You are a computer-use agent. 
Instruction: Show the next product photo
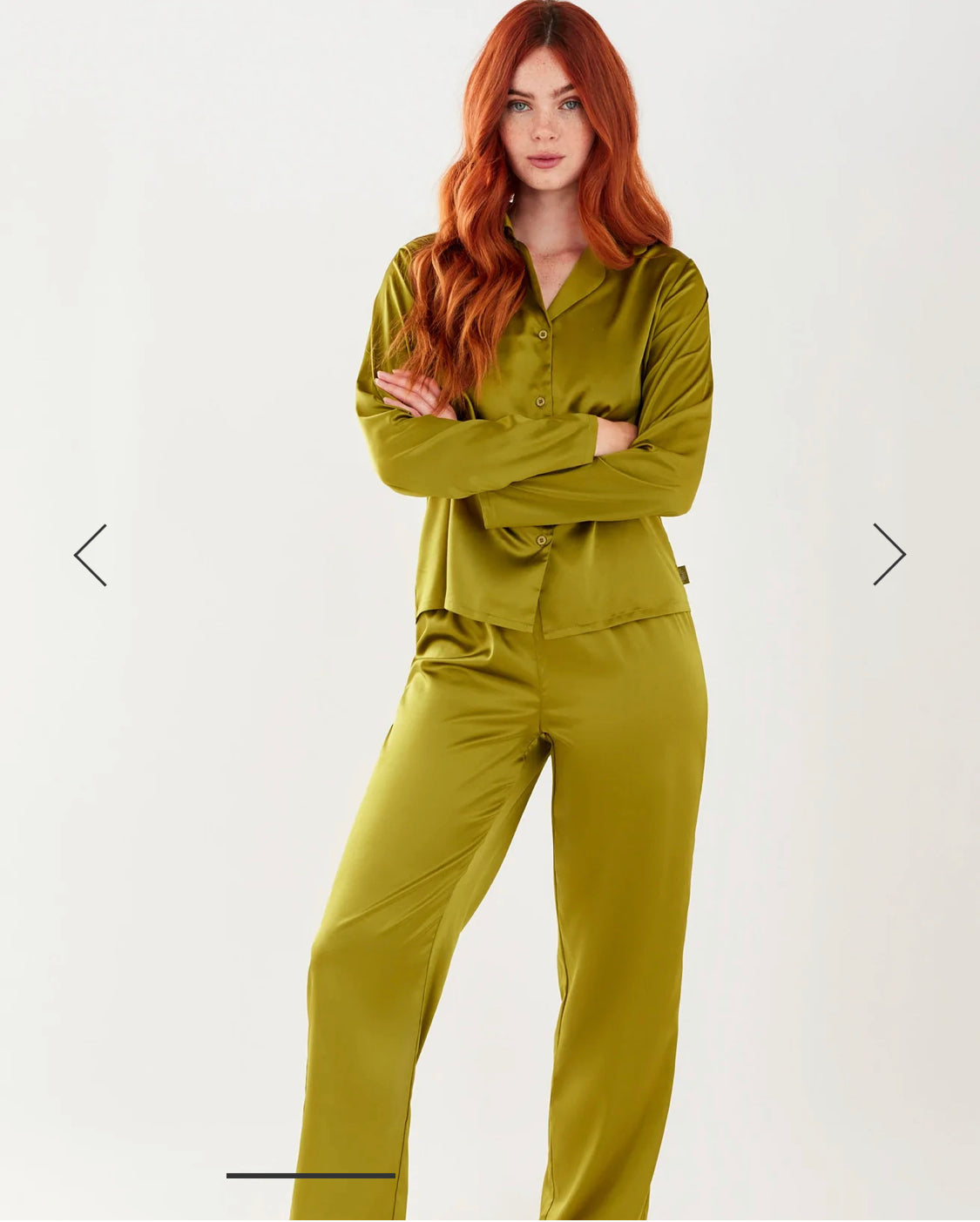[889, 555]
